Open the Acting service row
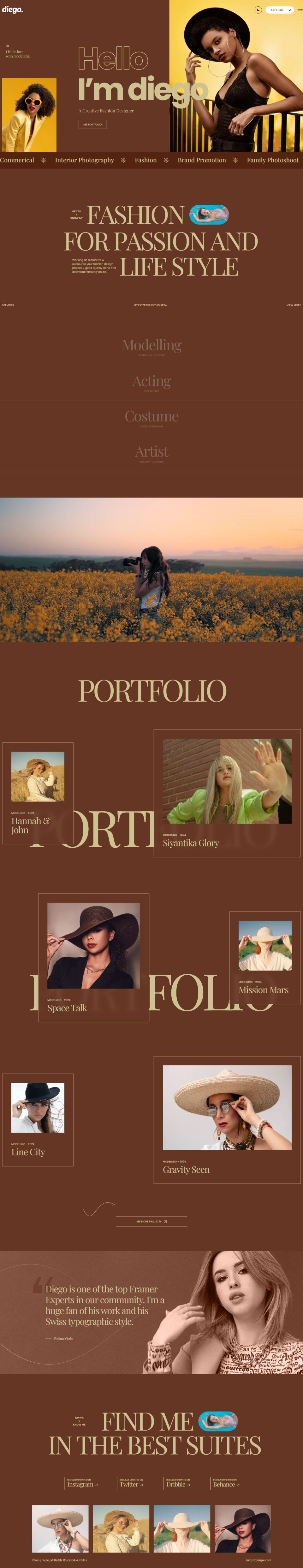Image resolution: width=303 pixels, height=1568 pixels. click(151, 382)
